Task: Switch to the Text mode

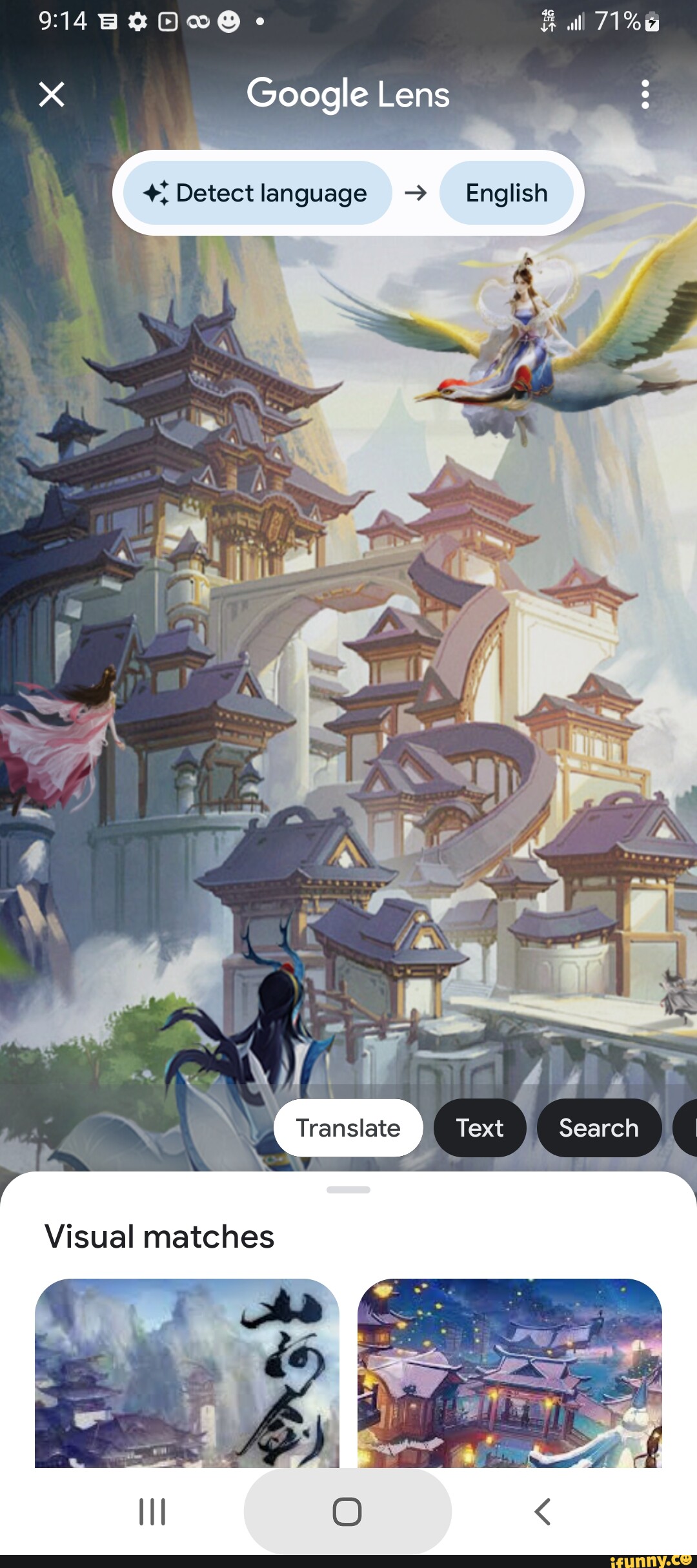Action: pyautogui.click(x=480, y=1128)
